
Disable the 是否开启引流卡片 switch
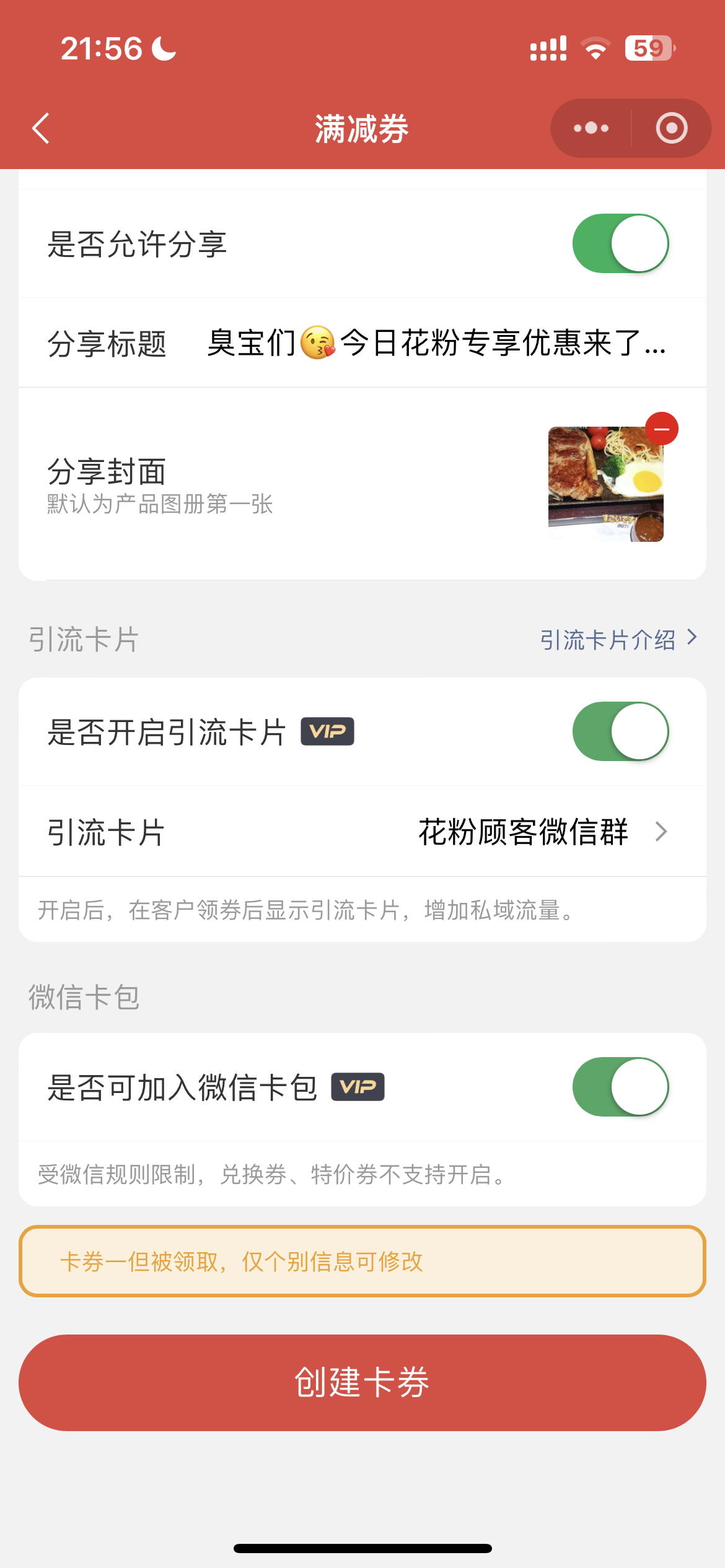click(620, 731)
